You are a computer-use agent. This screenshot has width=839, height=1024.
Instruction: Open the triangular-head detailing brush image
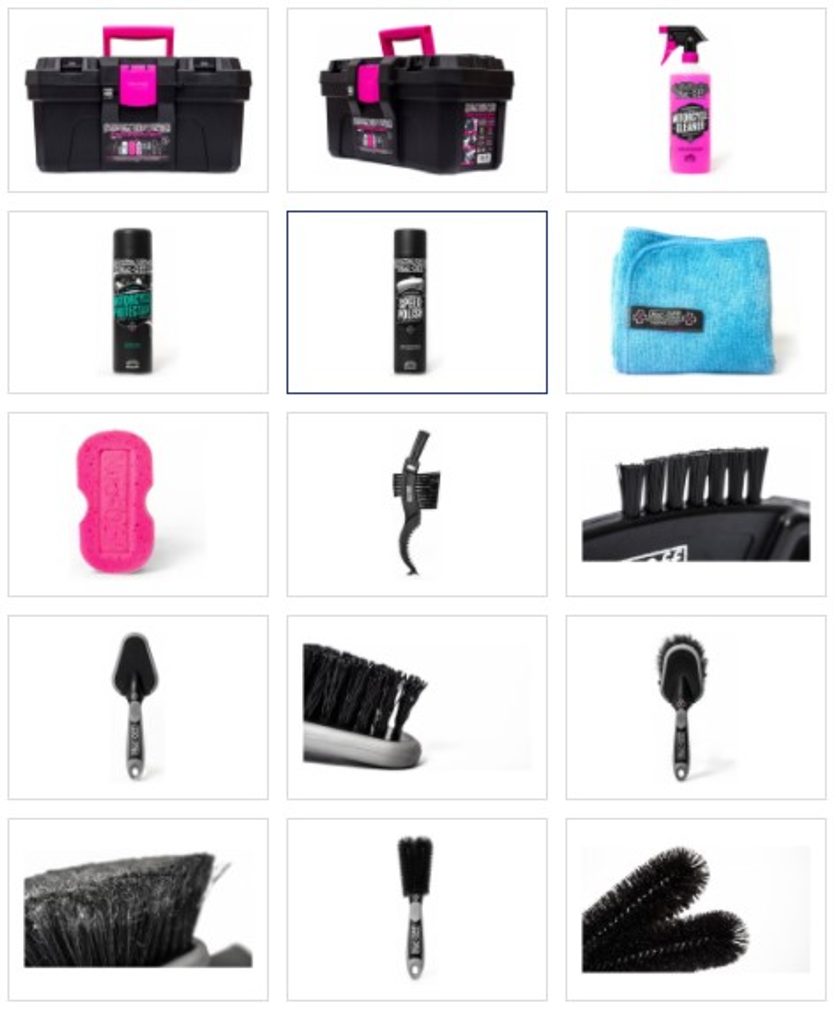point(138,707)
